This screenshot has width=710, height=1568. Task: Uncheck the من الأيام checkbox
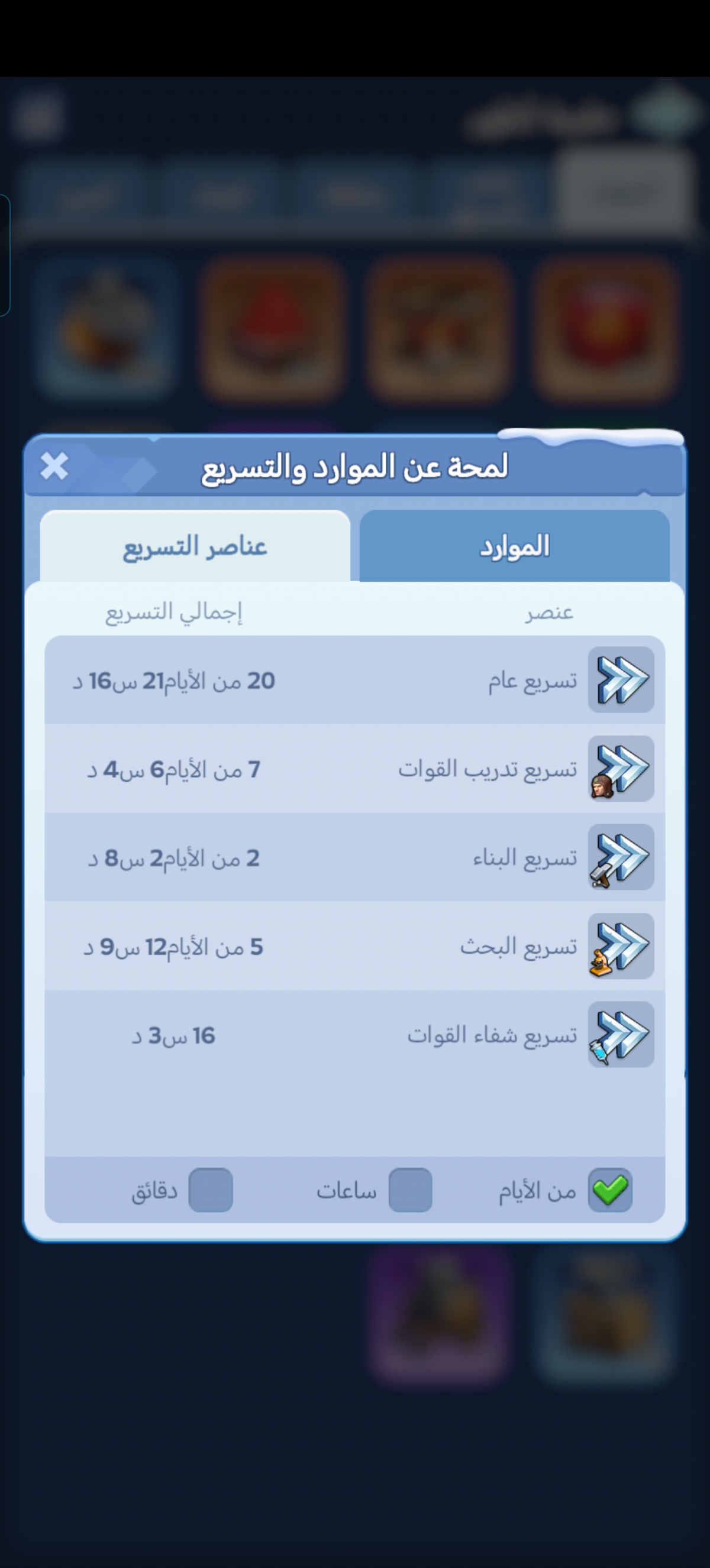pos(610,1190)
